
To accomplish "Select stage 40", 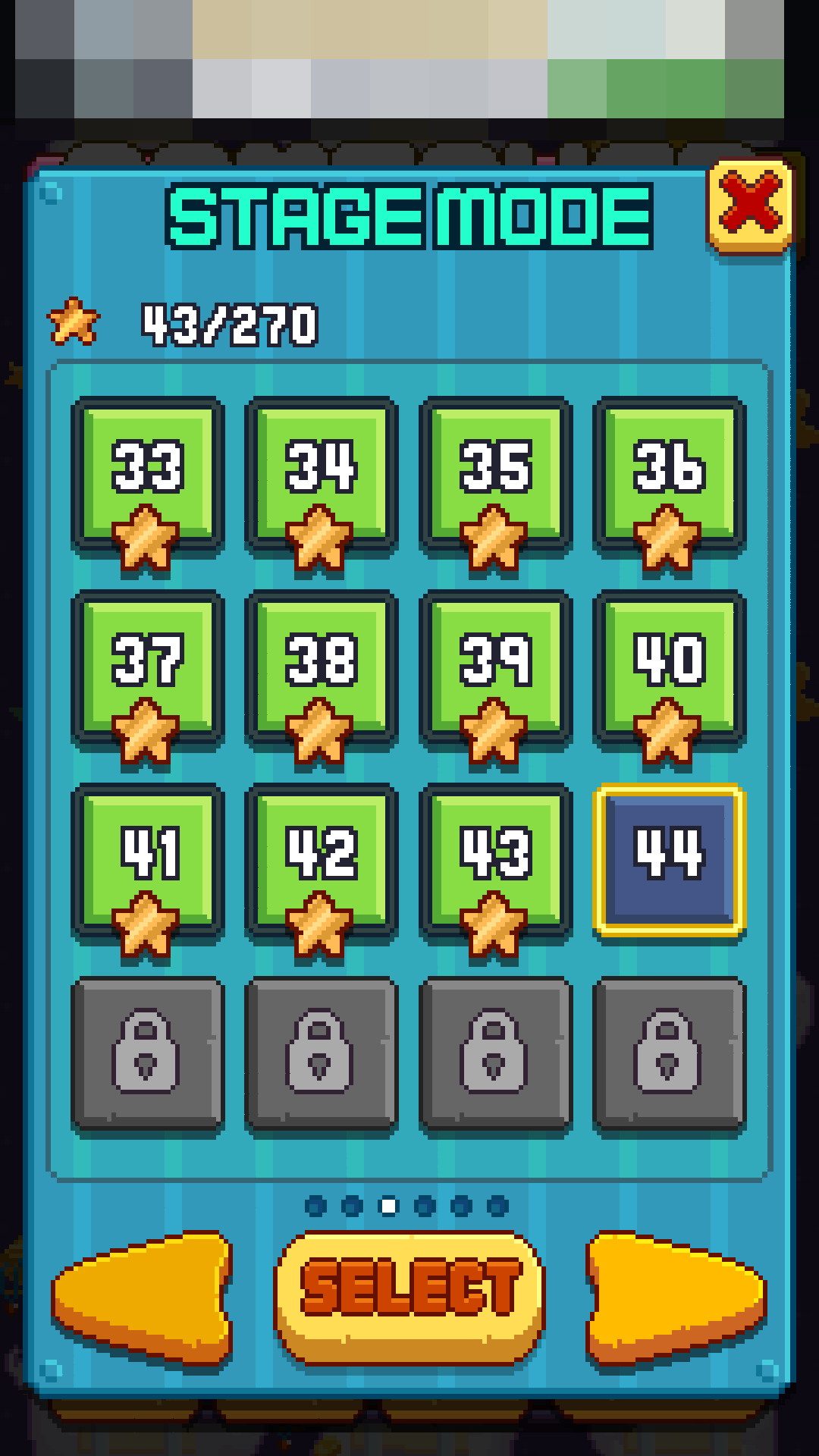I will [x=670, y=667].
